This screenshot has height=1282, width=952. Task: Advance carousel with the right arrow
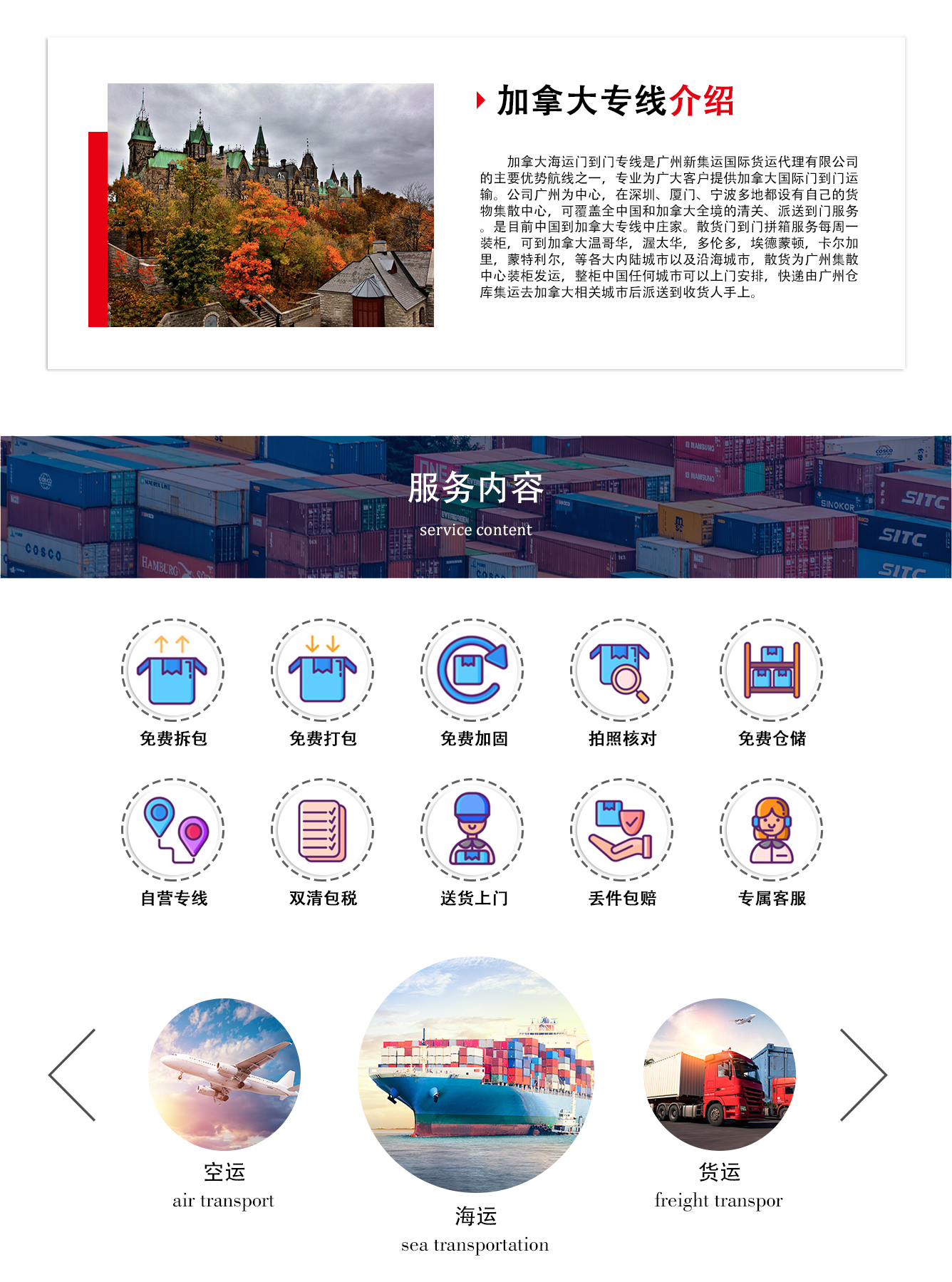coord(863,1075)
